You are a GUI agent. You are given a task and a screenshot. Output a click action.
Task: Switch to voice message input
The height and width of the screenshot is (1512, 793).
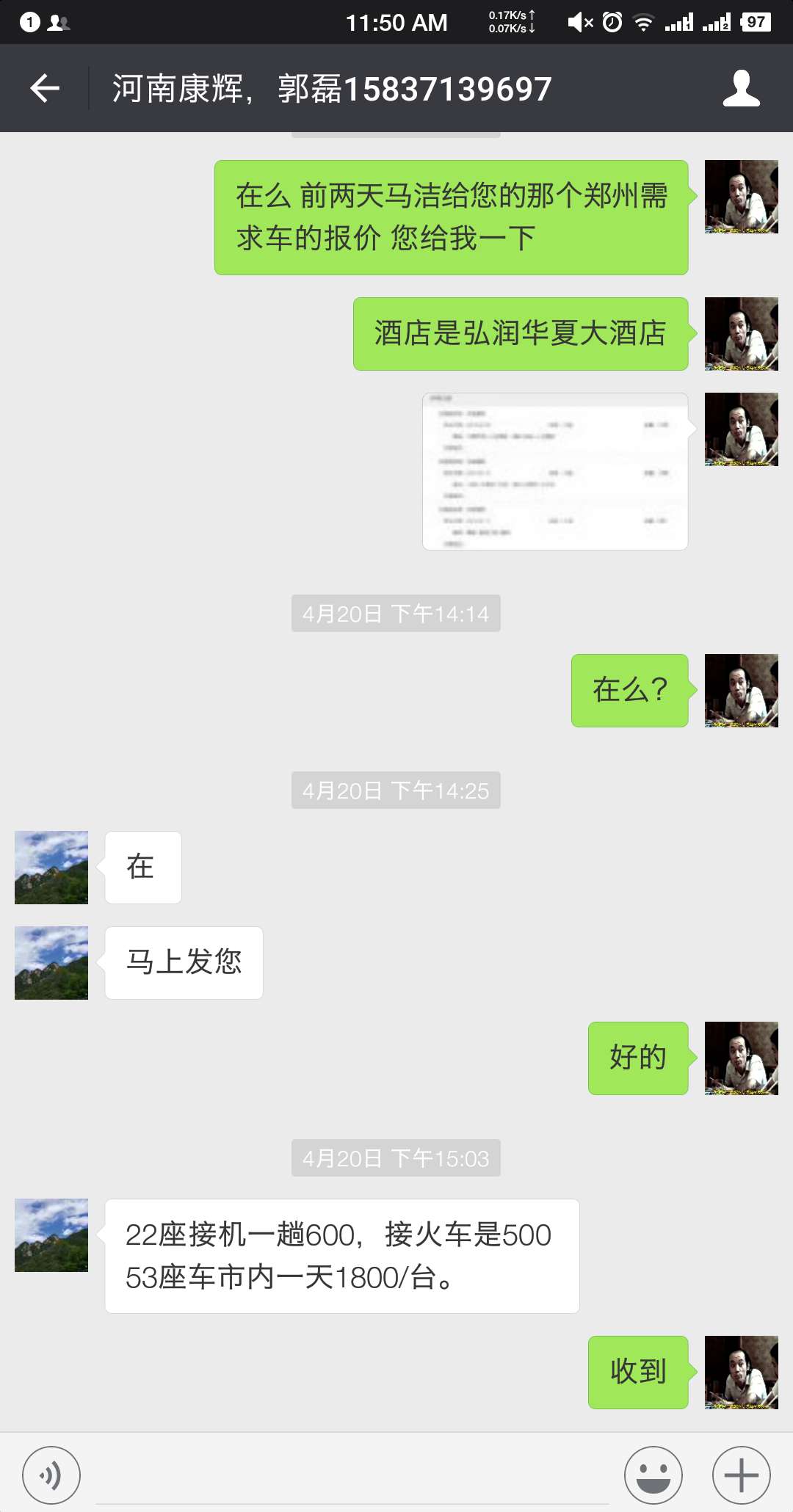(51, 1475)
